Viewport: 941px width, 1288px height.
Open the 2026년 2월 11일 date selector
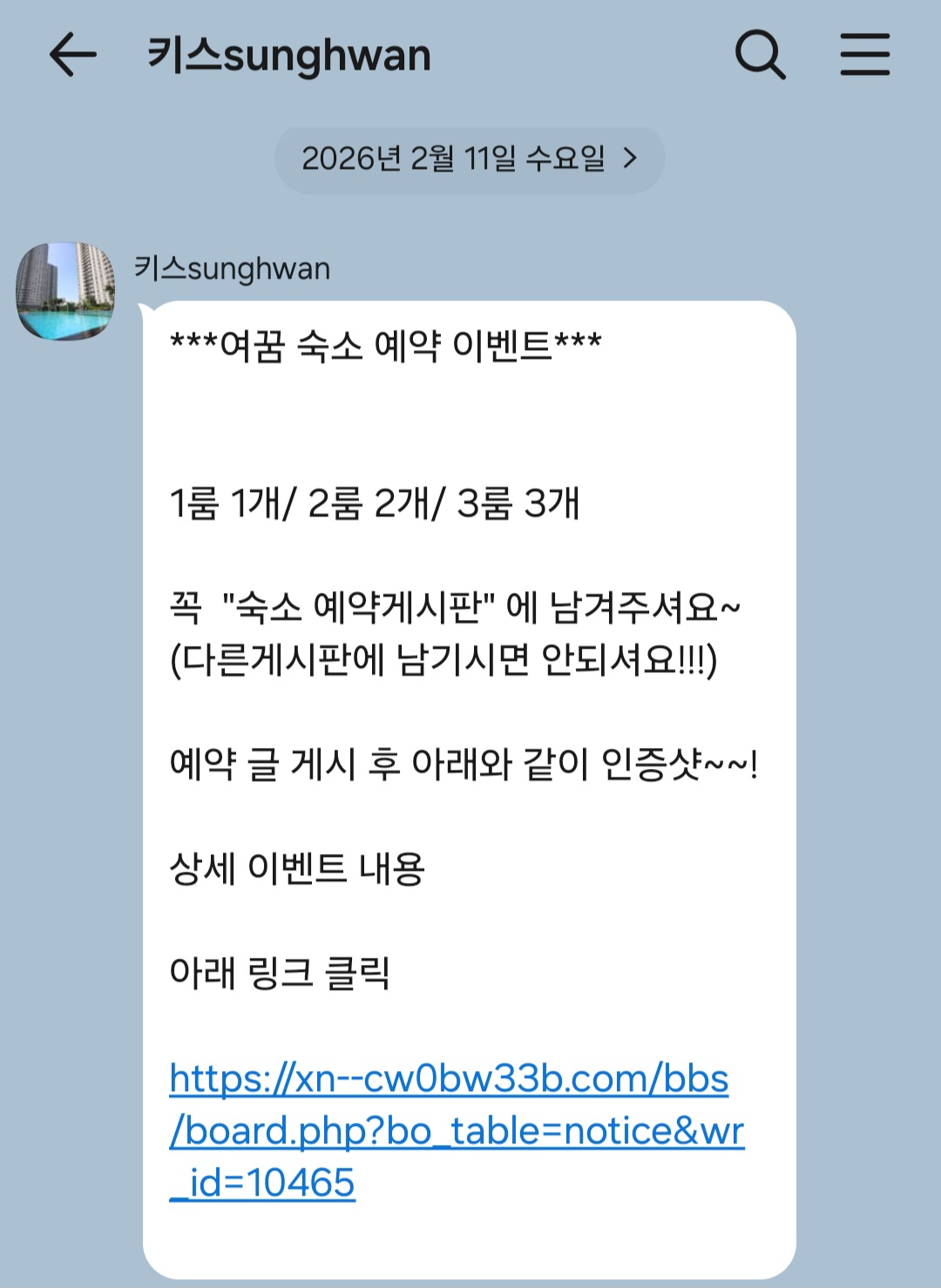coord(470,159)
